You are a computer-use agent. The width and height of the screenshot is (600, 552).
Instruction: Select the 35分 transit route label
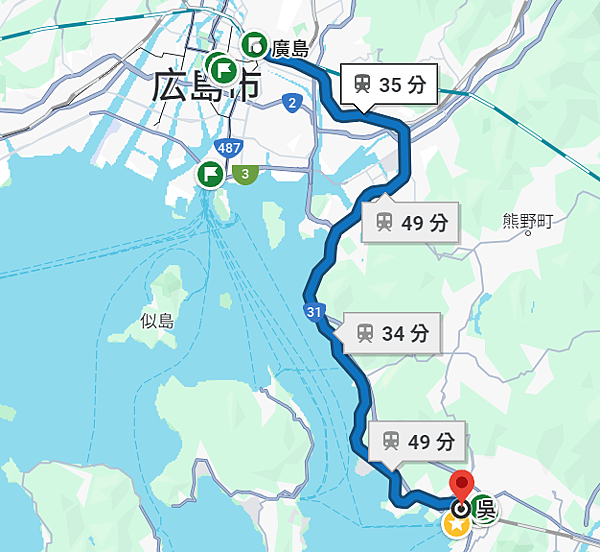coord(390,86)
